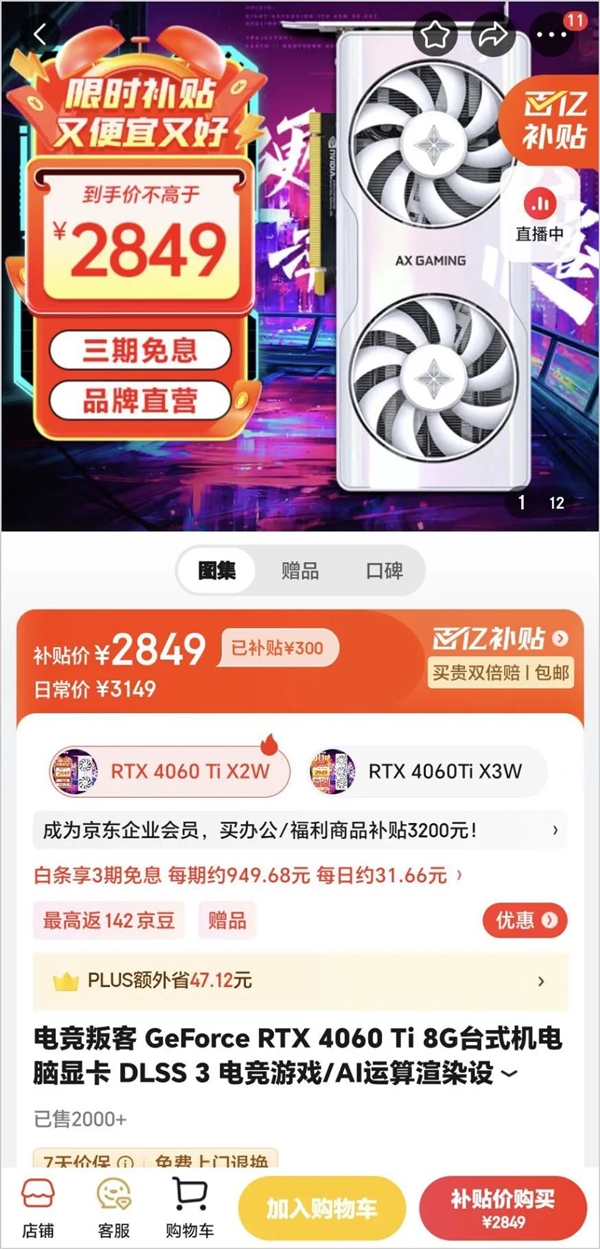
Task: View 白条 3期免息 installment details
Action: (248, 875)
